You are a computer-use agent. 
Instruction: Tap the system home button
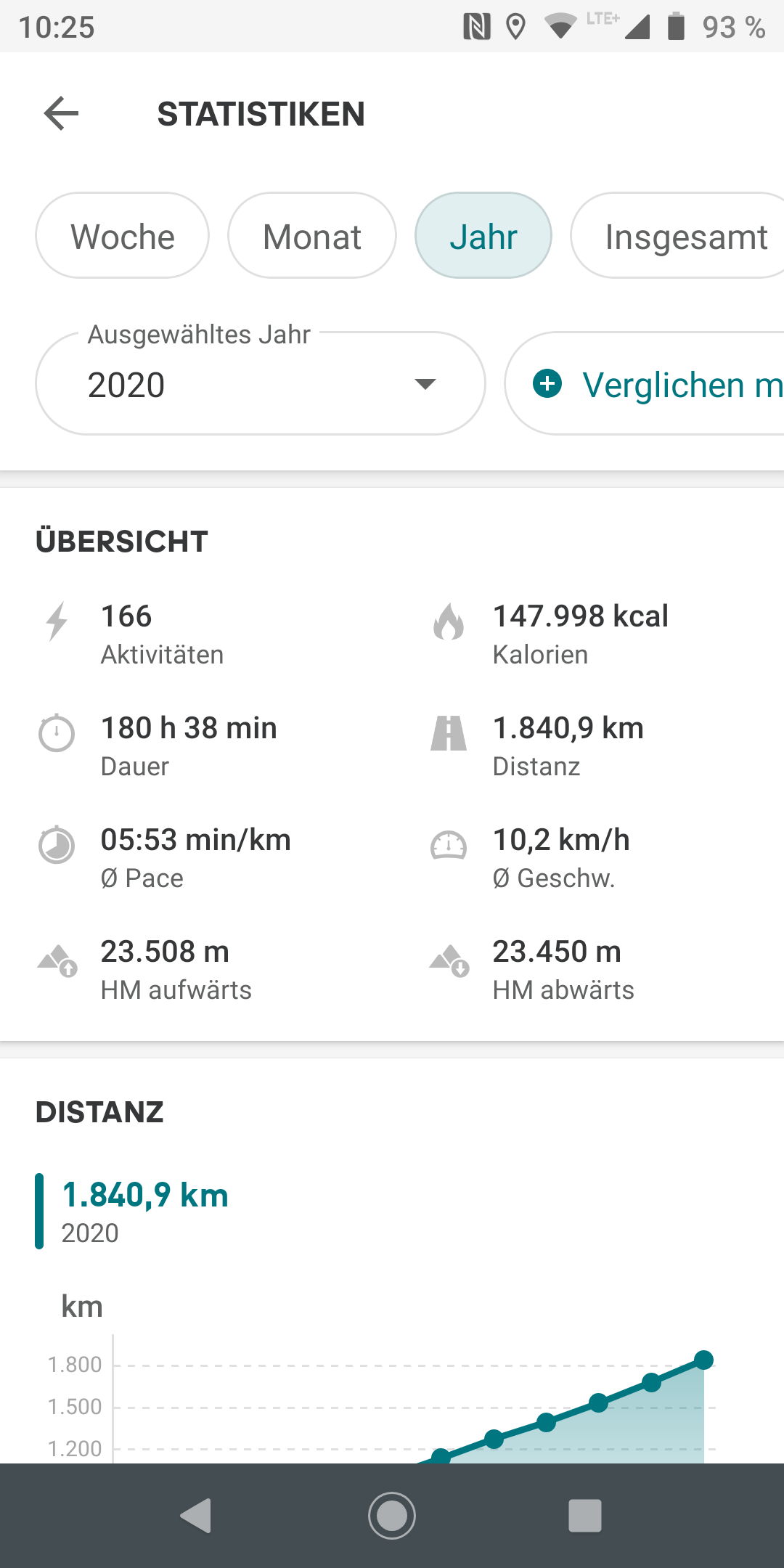coord(392,1516)
